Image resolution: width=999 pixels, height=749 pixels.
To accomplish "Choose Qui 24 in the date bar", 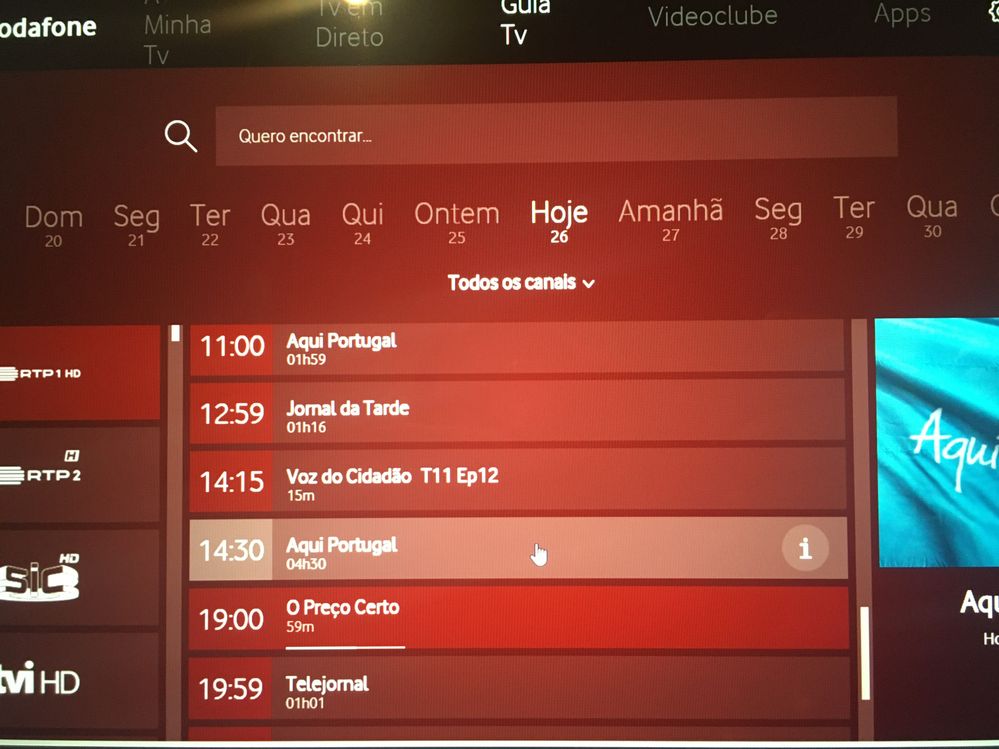I will click(363, 223).
